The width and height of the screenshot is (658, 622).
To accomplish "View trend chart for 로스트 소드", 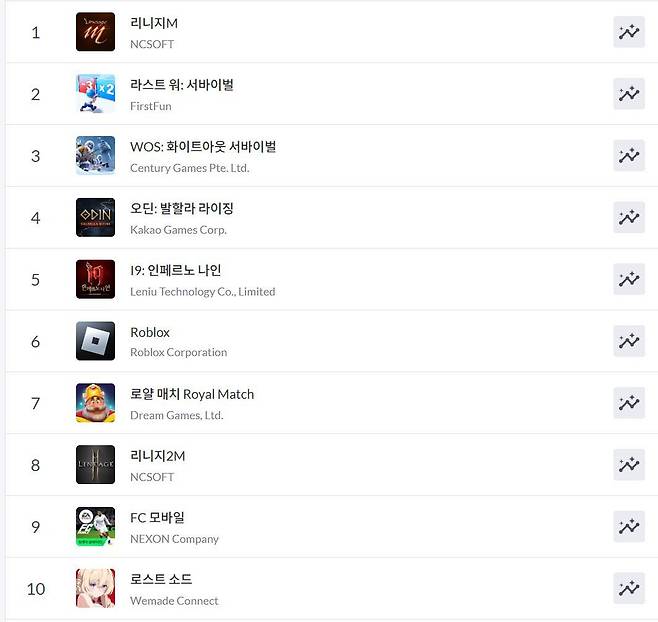I will click(628, 588).
